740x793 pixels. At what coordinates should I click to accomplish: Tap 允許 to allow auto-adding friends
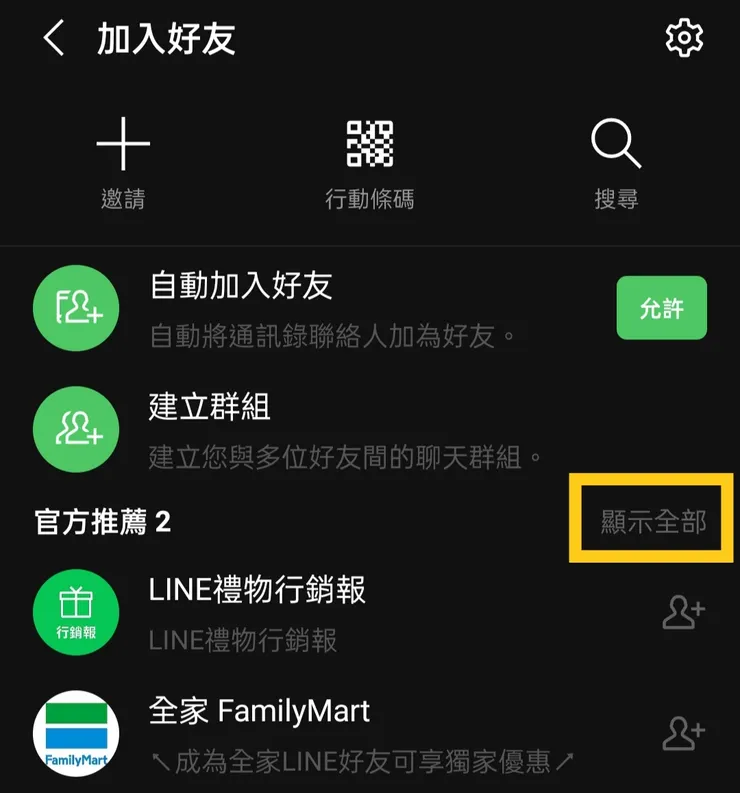click(662, 308)
